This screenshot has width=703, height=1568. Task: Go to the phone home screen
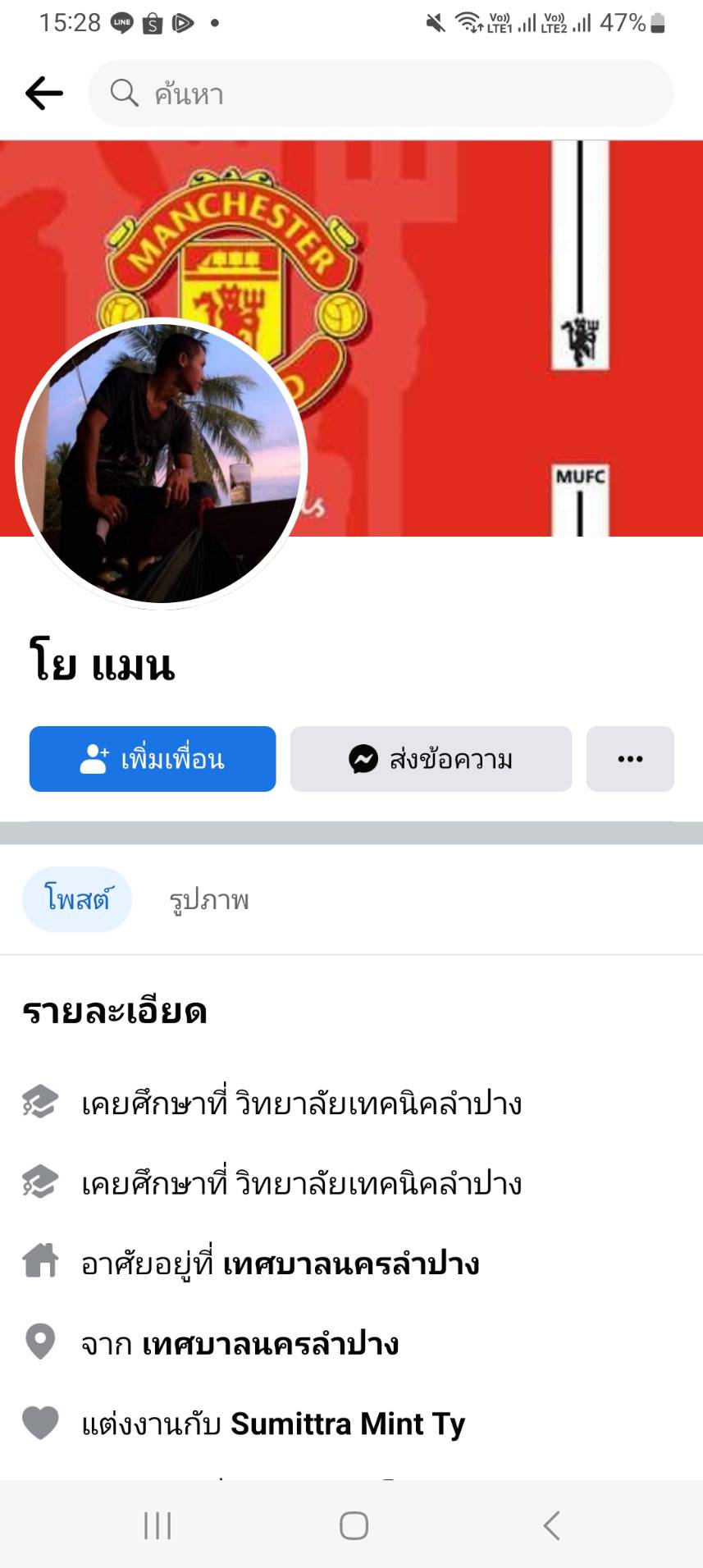tap(354, 1525)
